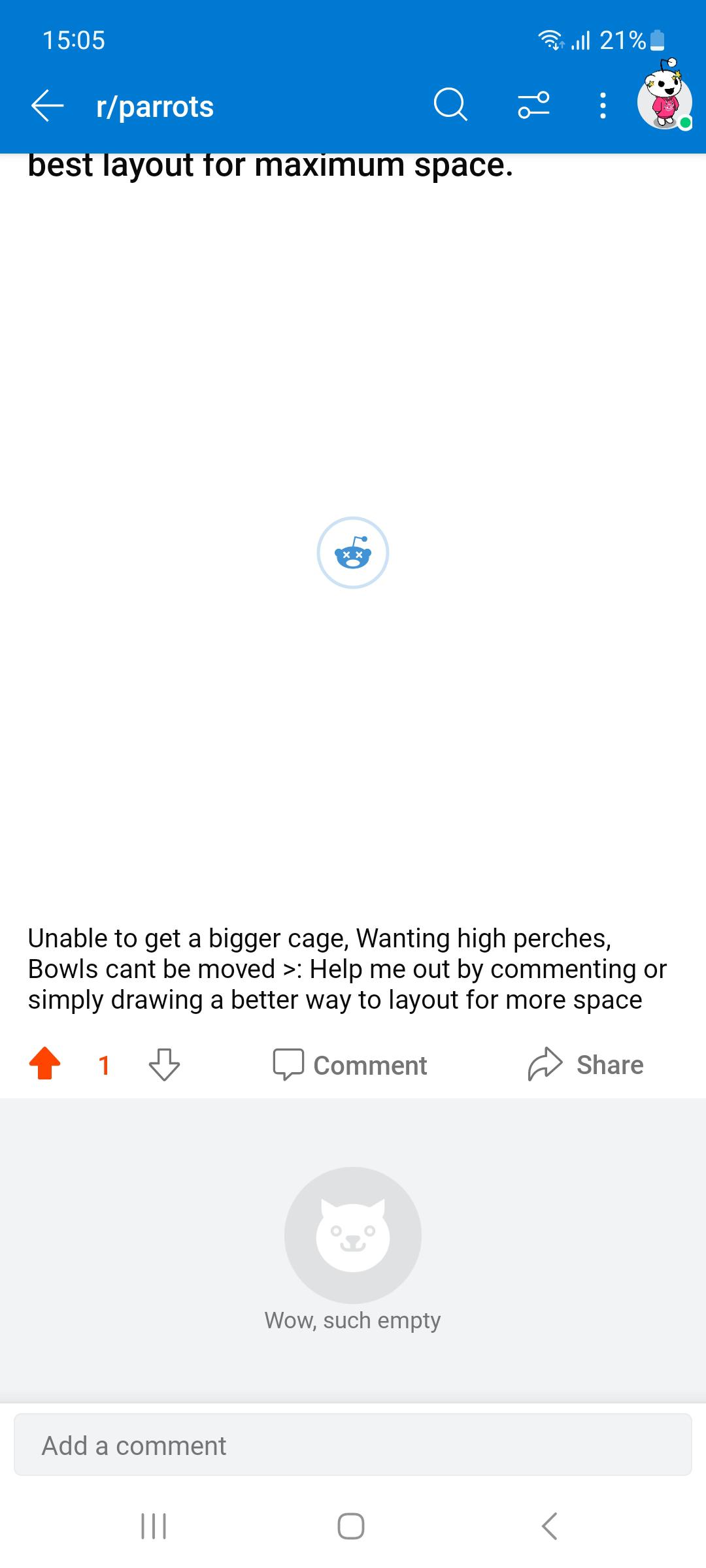Focus the Add a comment field
The image size is (706, 1568).
click(x=353, y=1445)
